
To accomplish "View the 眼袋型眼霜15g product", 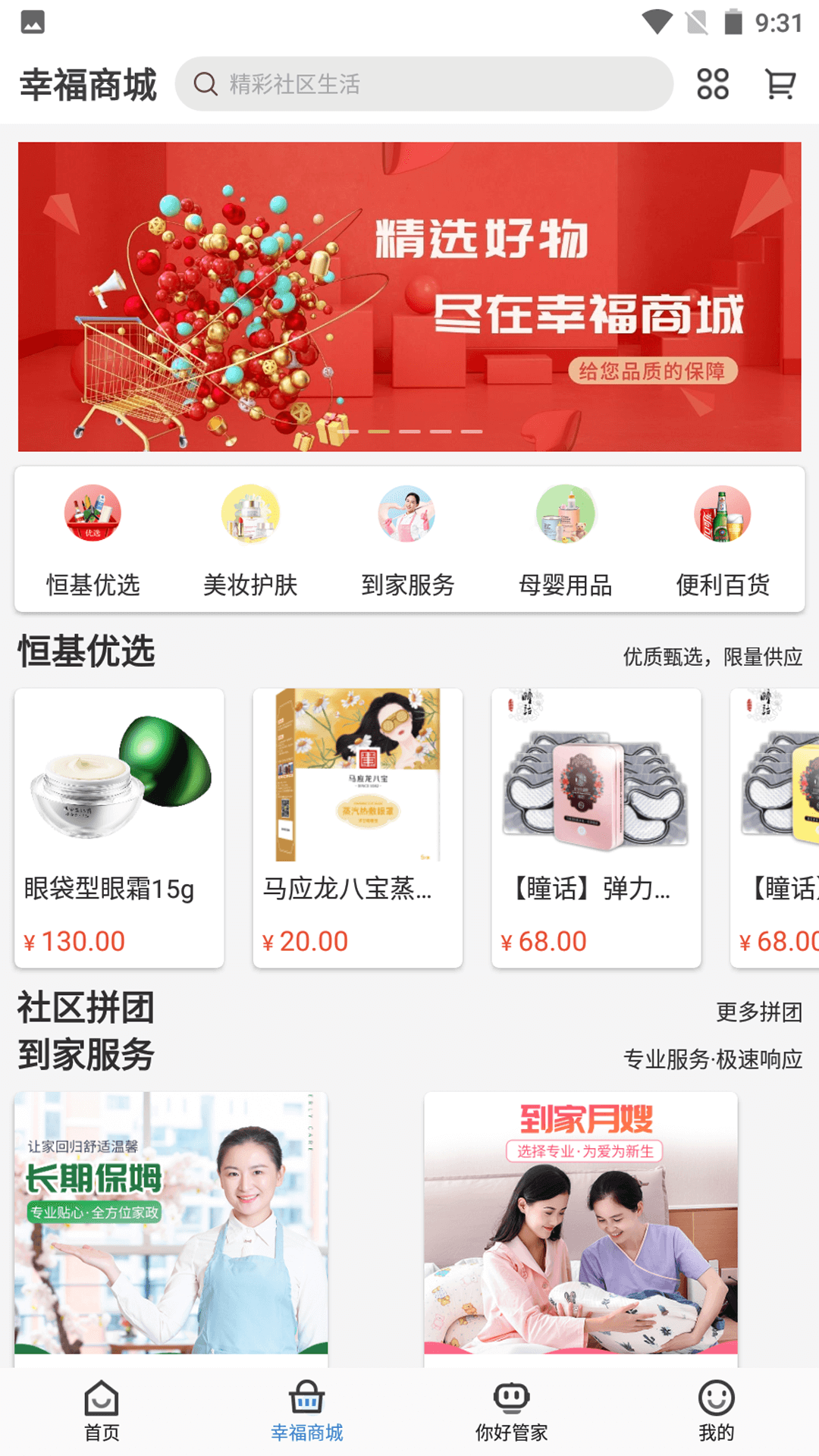I will point(119,827).
